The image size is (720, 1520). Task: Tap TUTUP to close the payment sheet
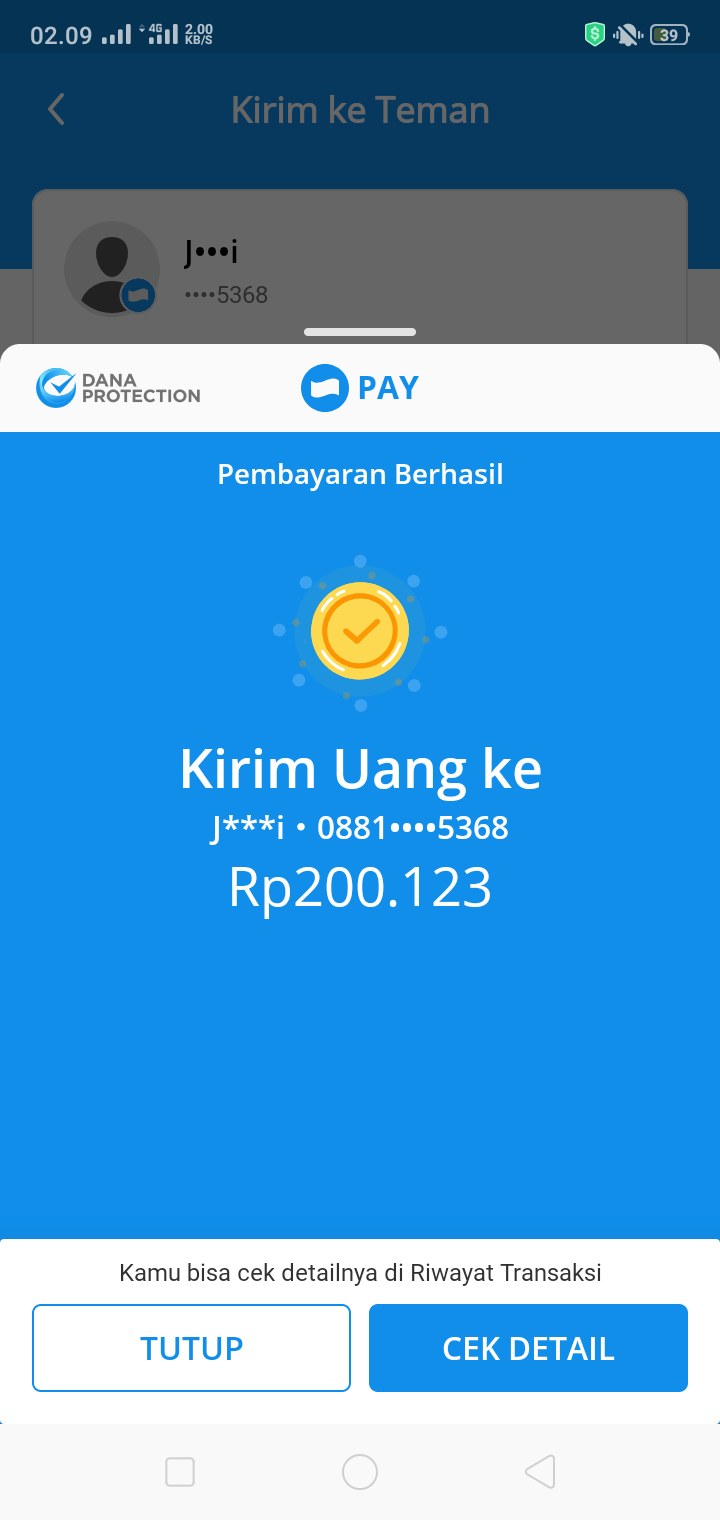click(191, 1347)
